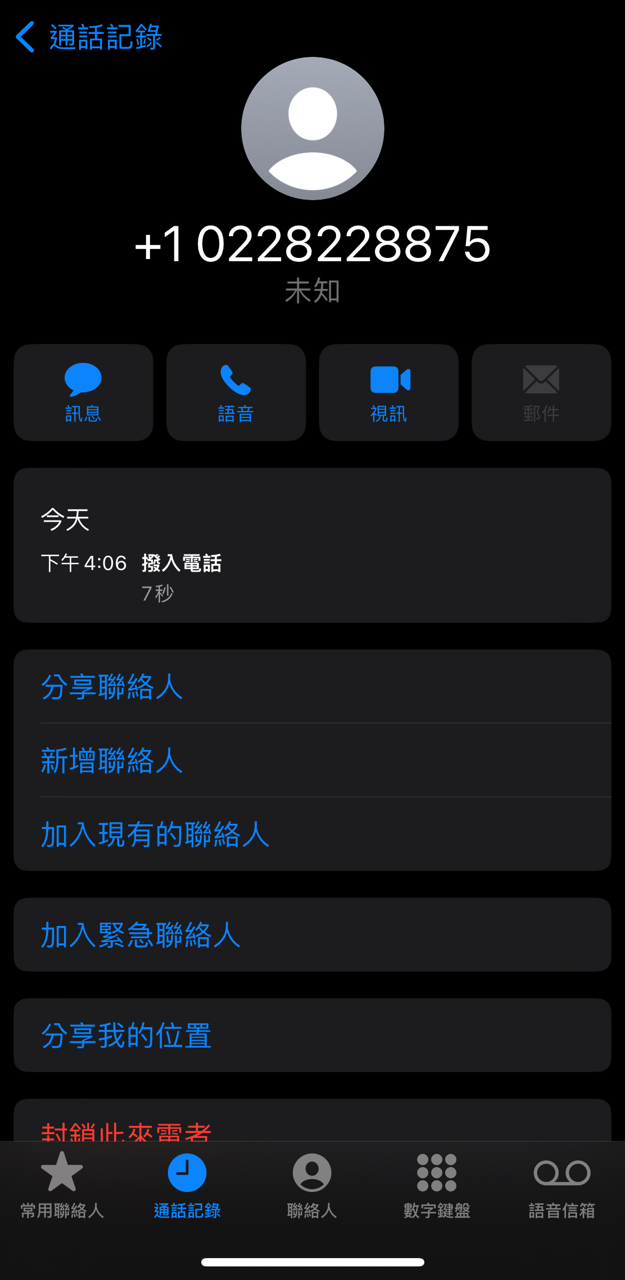Image resolution: width=625 pixels, height=1280 pixels.
Task: Select the 通話記錄 tab
Action: (x=187, y=1185)
